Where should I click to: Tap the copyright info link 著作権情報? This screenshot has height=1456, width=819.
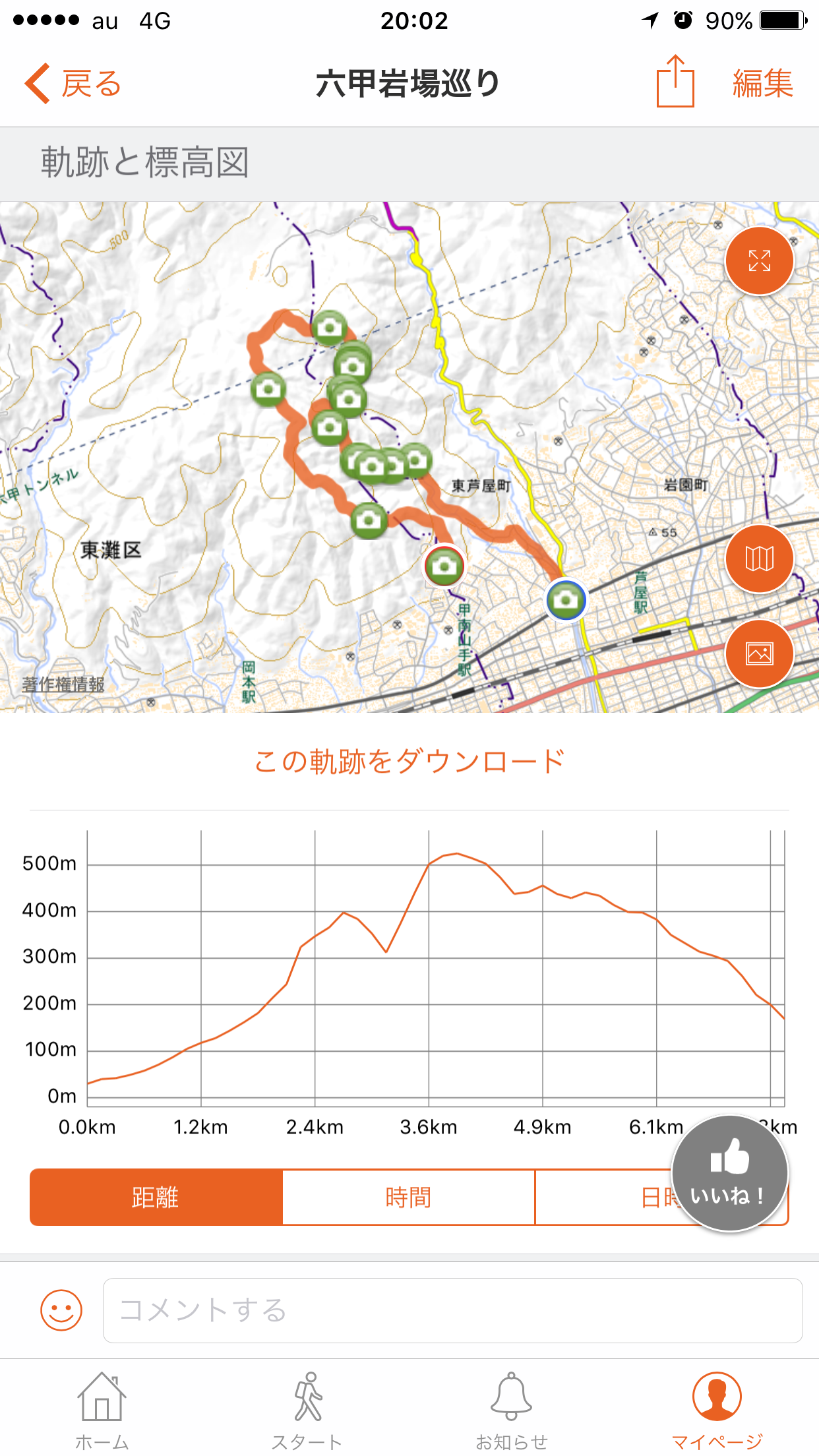(63, 684)
